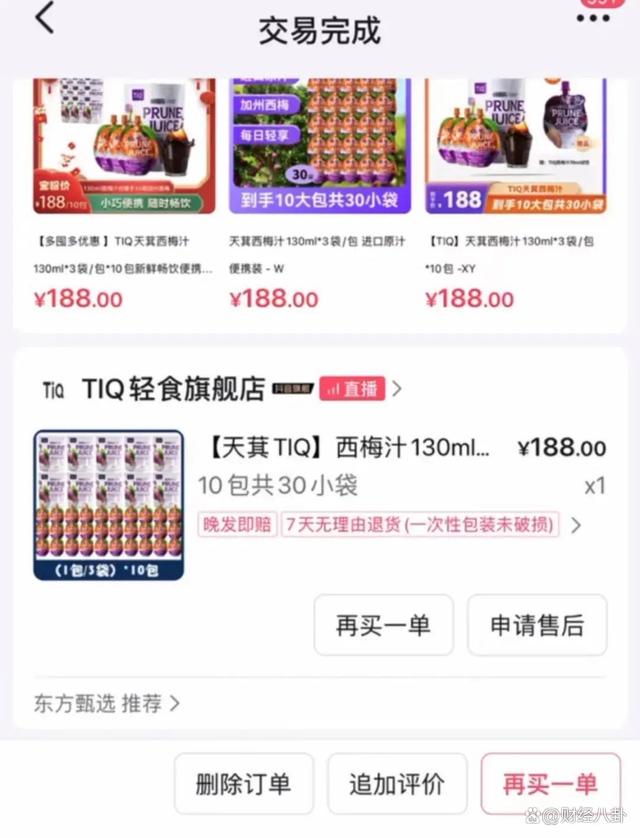Tap 申请售后 for after-sales service
The image size is (640, 838).
(x=537, y=626)
